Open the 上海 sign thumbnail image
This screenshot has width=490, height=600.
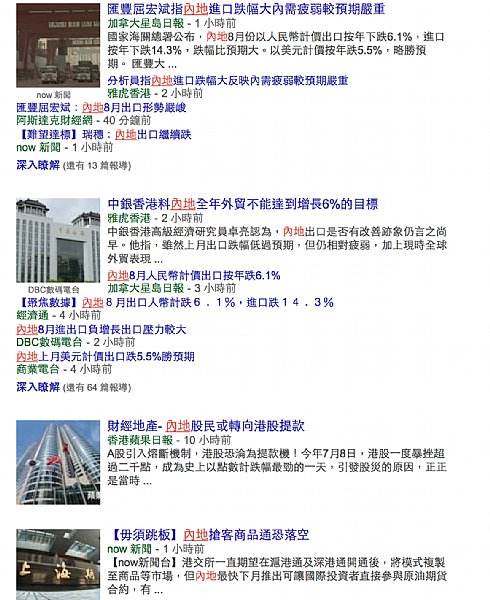click(58, 564)
